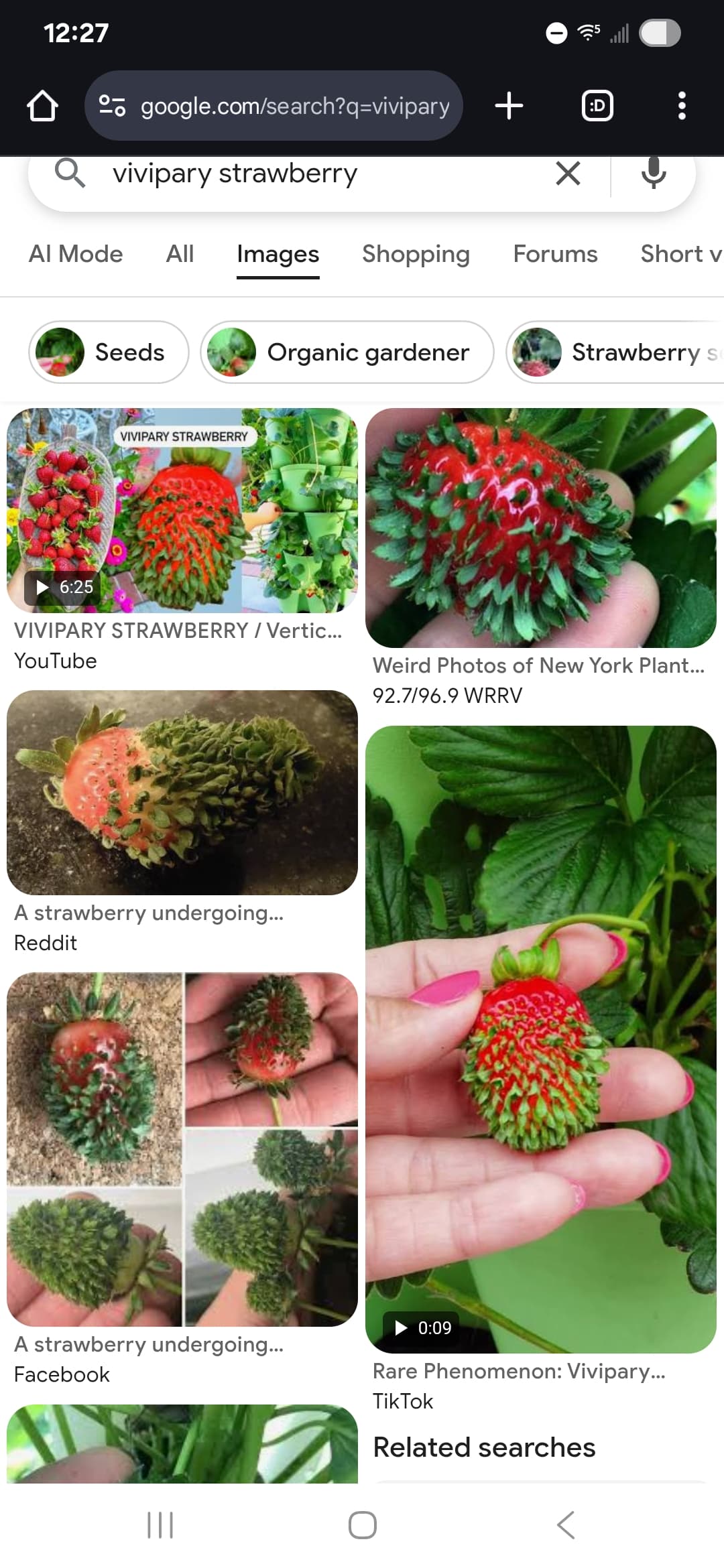
Task: Select the Organic gardener filter chip
Action: pos(347,352)
